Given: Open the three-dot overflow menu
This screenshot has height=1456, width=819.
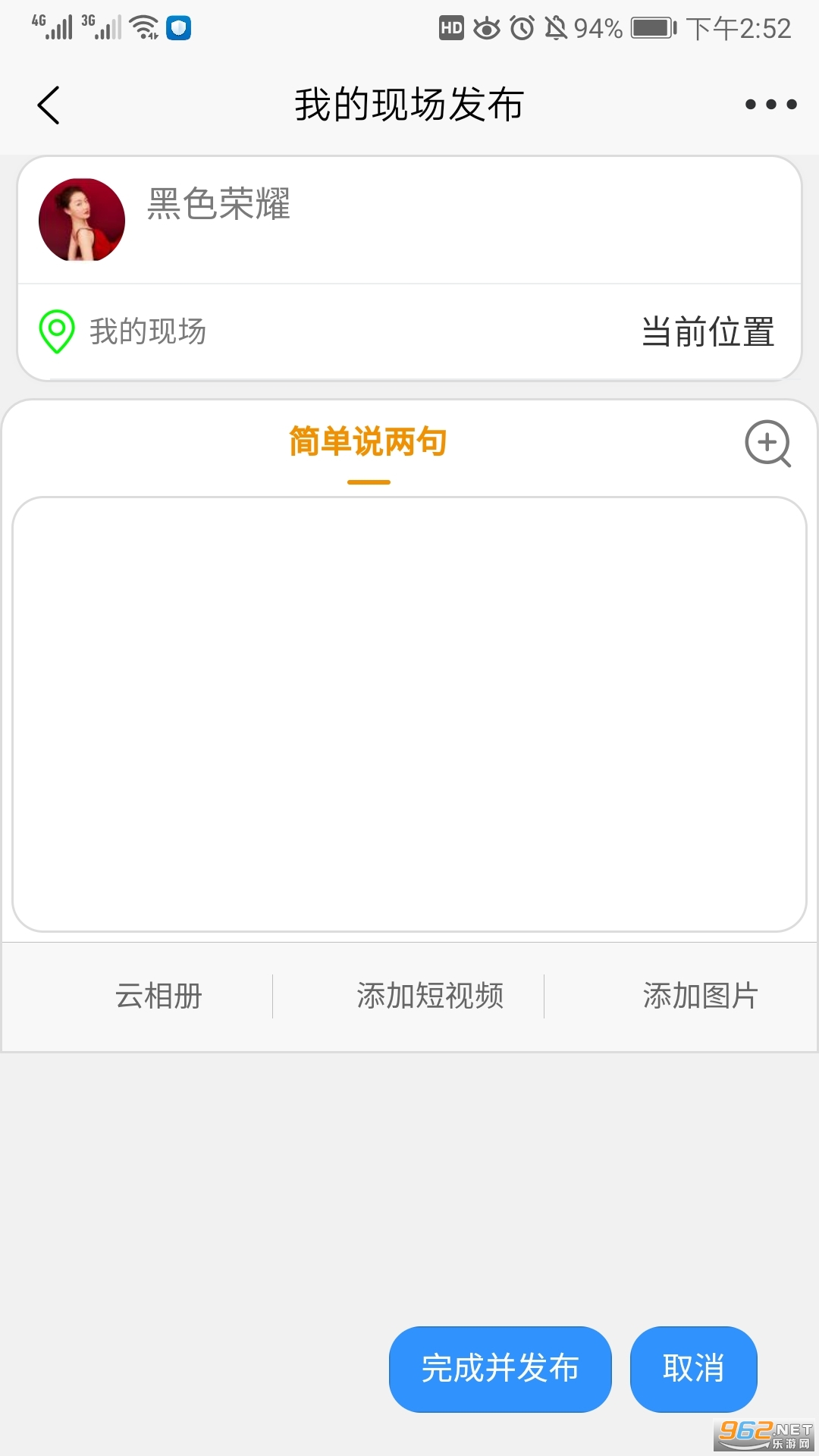Looking at the screenshot, I should [x=770, y=105].
